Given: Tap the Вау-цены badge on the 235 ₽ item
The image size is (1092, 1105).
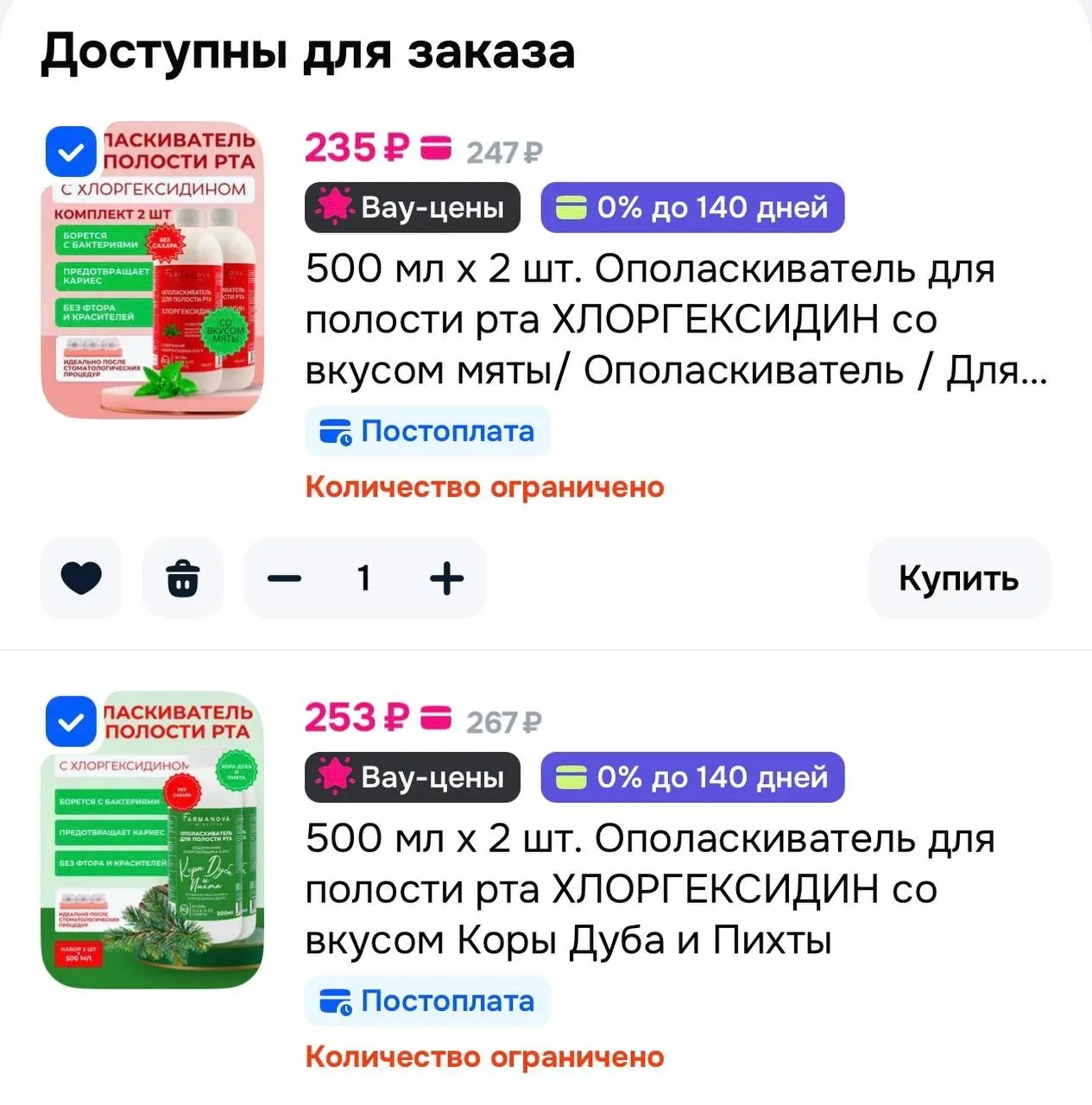Looking at the screenshot, I should (413, 207).
